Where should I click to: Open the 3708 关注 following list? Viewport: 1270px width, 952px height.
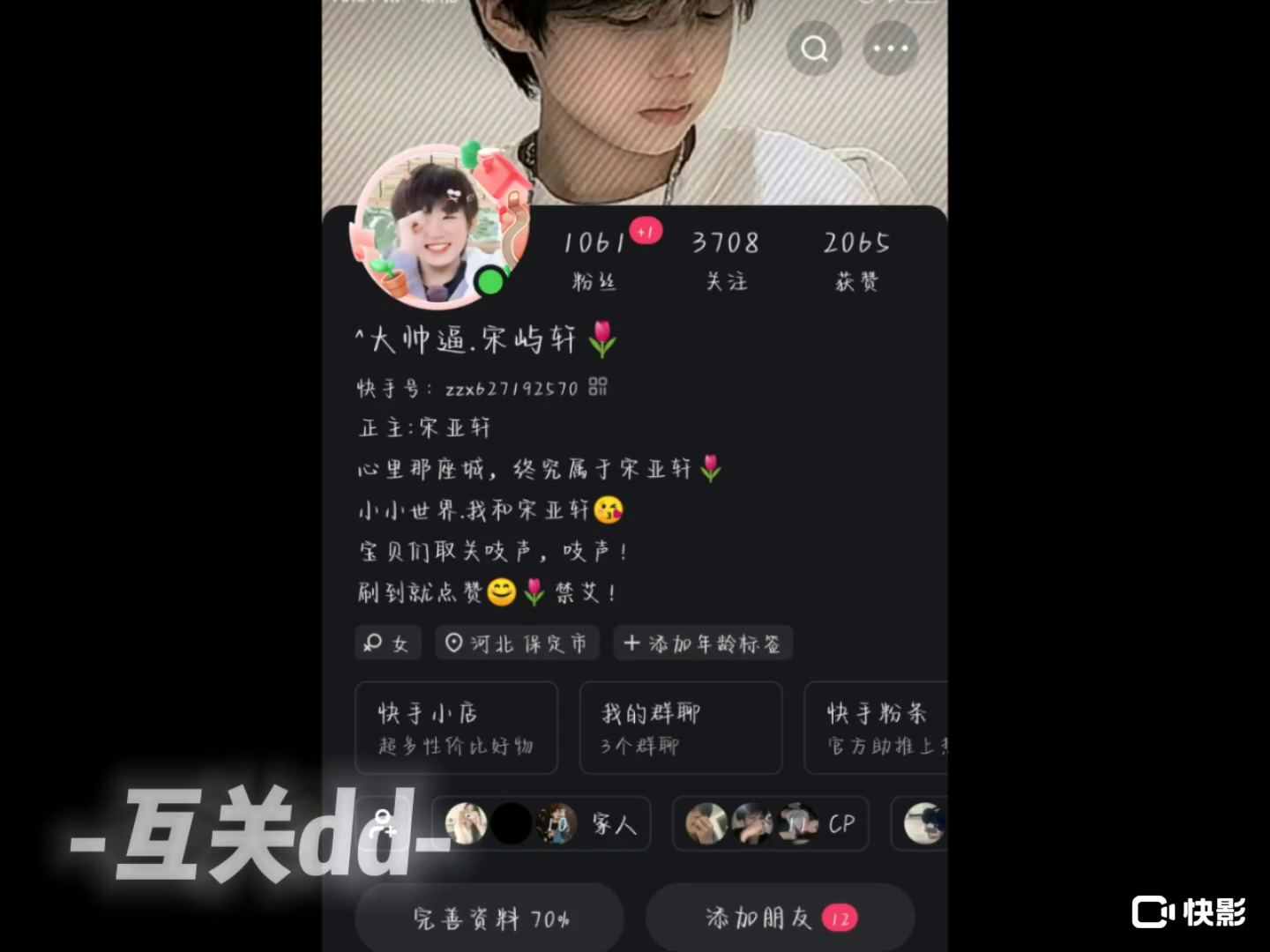coord(726,258)
